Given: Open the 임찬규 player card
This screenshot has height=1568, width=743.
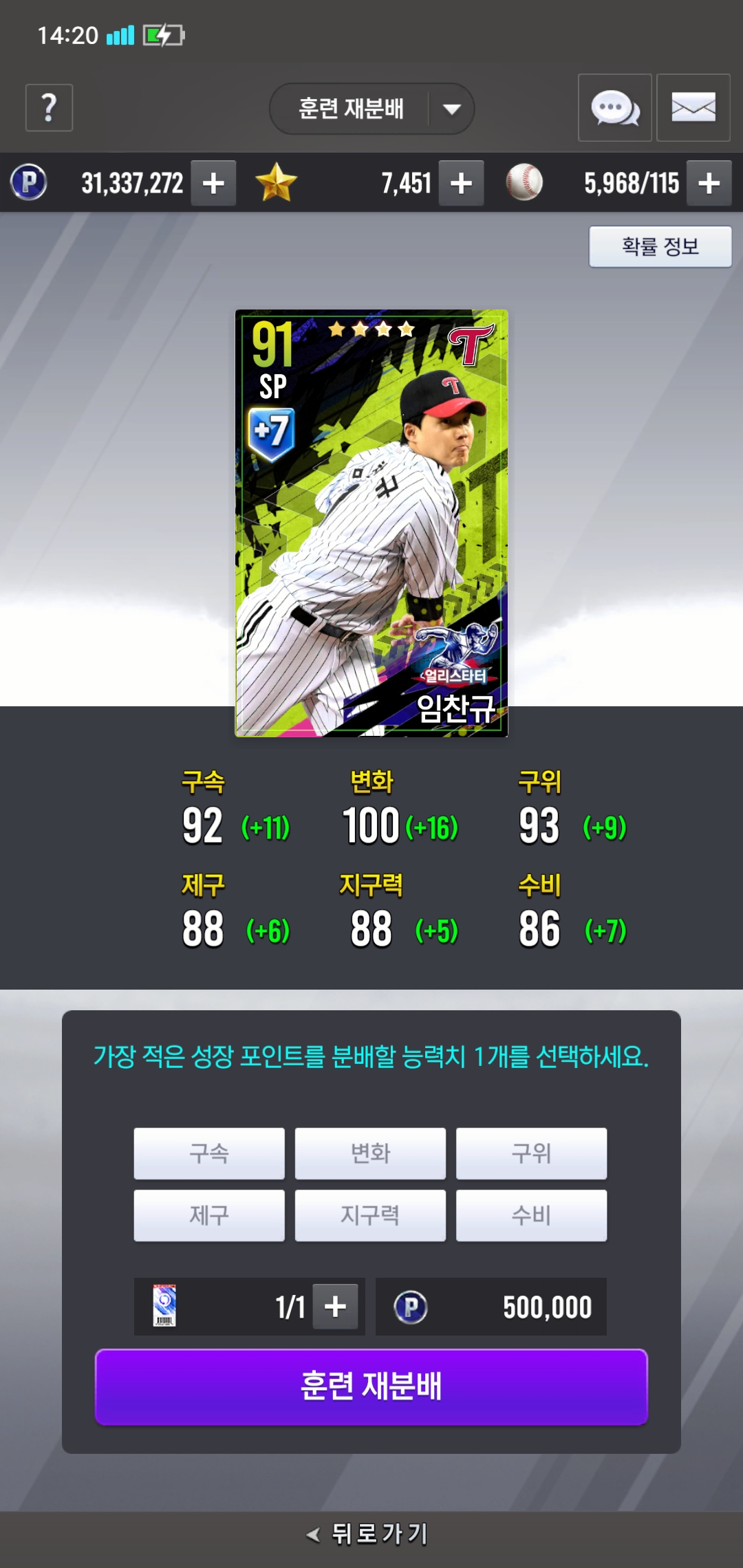Looking at the screenshot, I should tap(371, 523).
